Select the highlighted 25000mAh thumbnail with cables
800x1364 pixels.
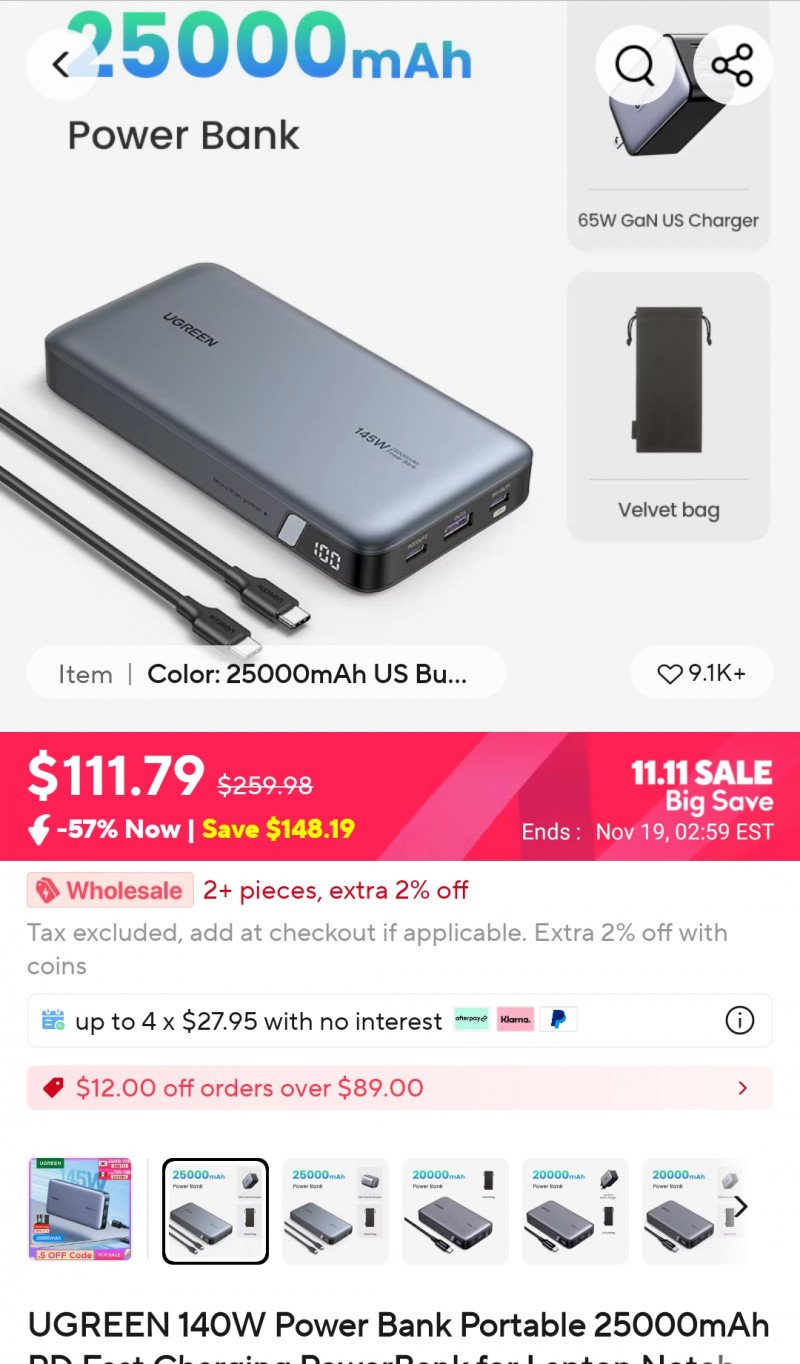(215, 1211)
